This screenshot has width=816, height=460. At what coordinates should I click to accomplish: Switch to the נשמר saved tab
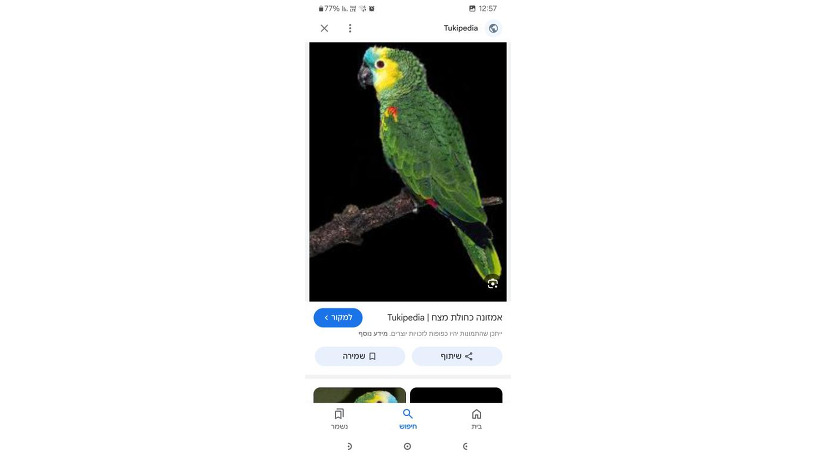(x=339, y=418)
